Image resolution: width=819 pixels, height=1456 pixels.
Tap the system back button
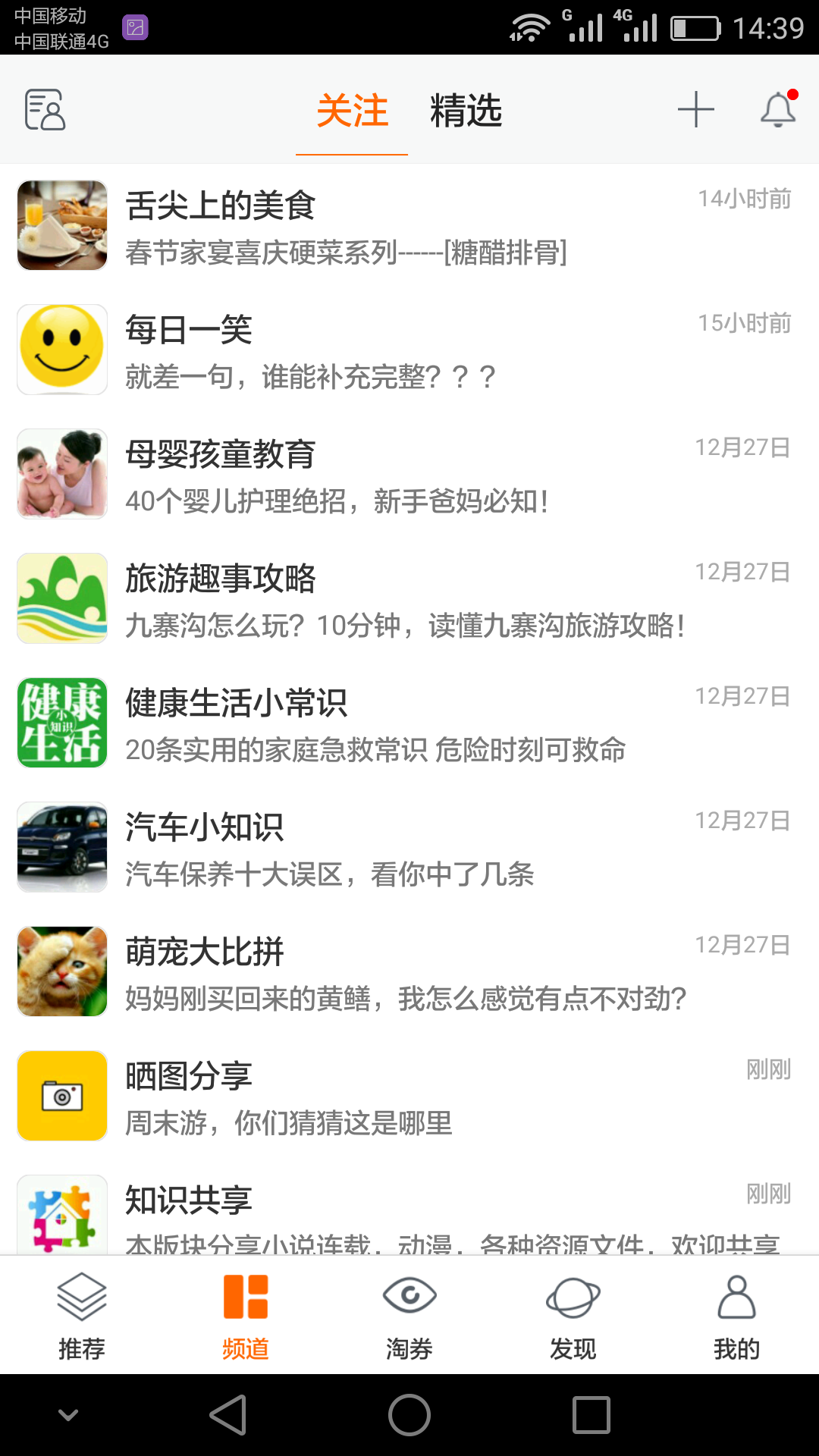[x=228, y=1415]
